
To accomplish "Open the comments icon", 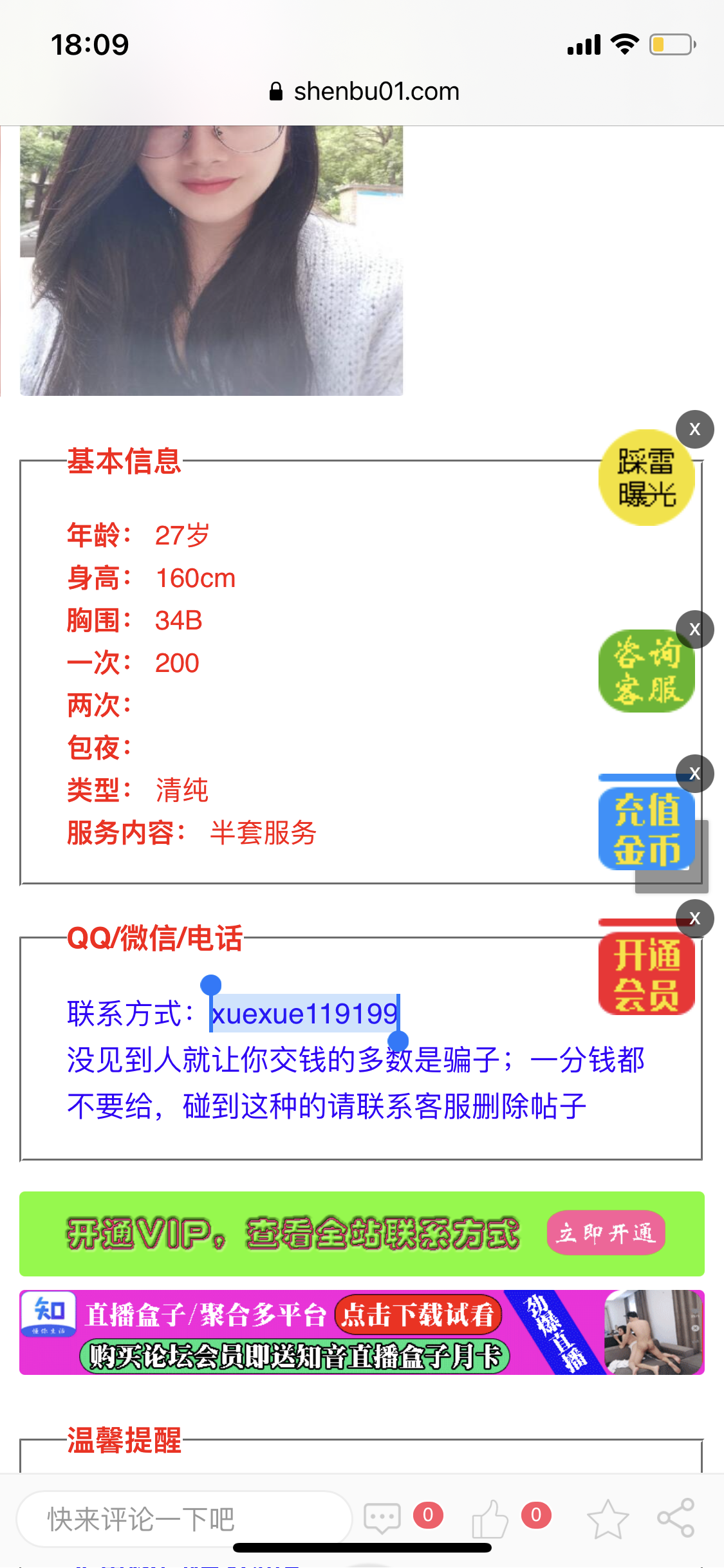I will 382,1518.
